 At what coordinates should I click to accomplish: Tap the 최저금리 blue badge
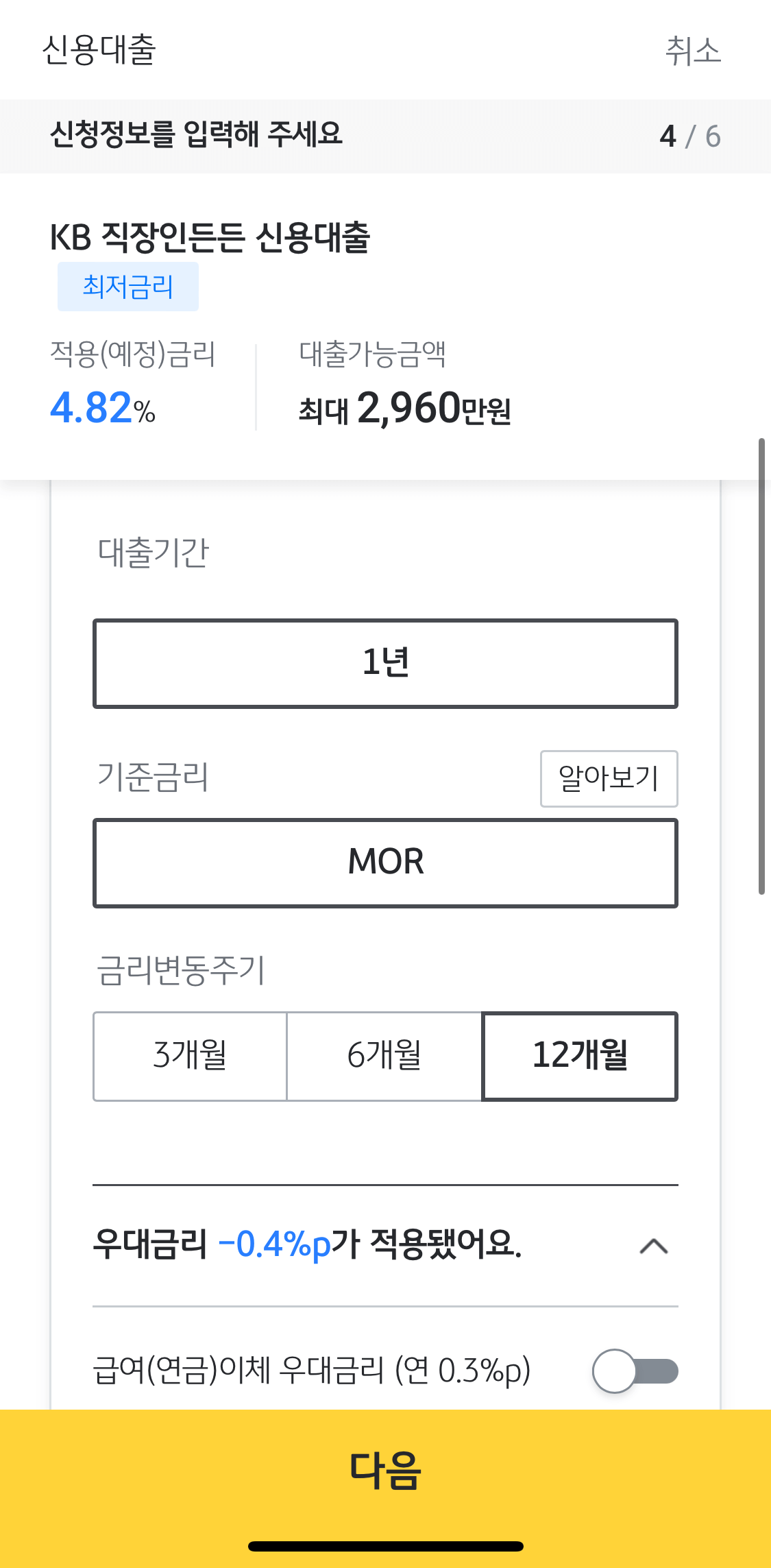pyautogui.click(x=128, y=286)
